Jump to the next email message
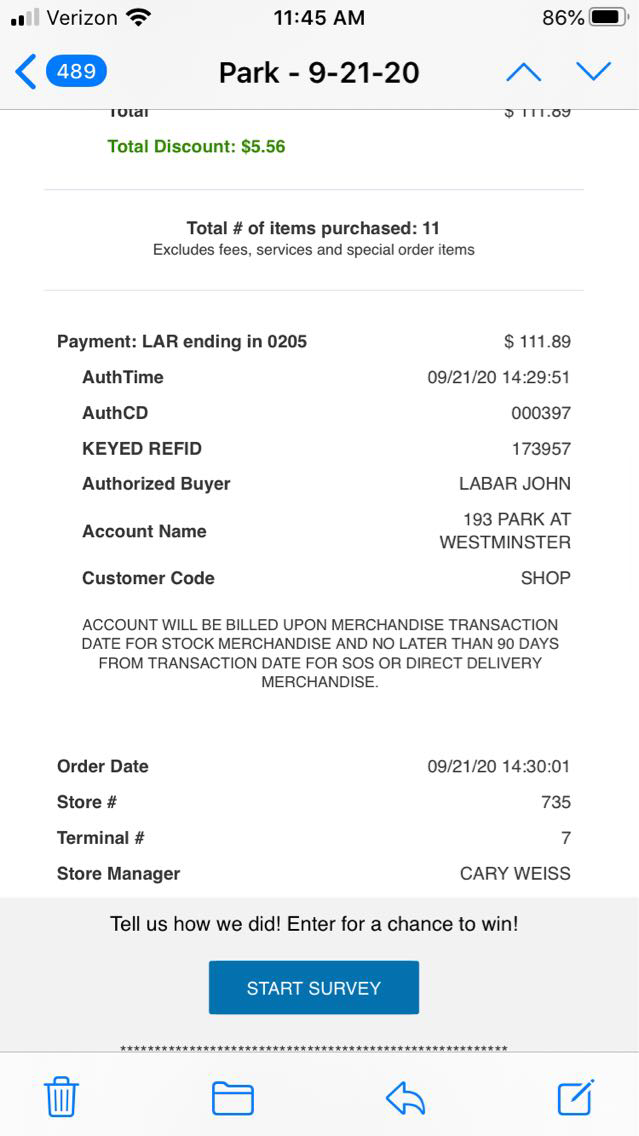The image size is (639, 1136). click(593, 72)
